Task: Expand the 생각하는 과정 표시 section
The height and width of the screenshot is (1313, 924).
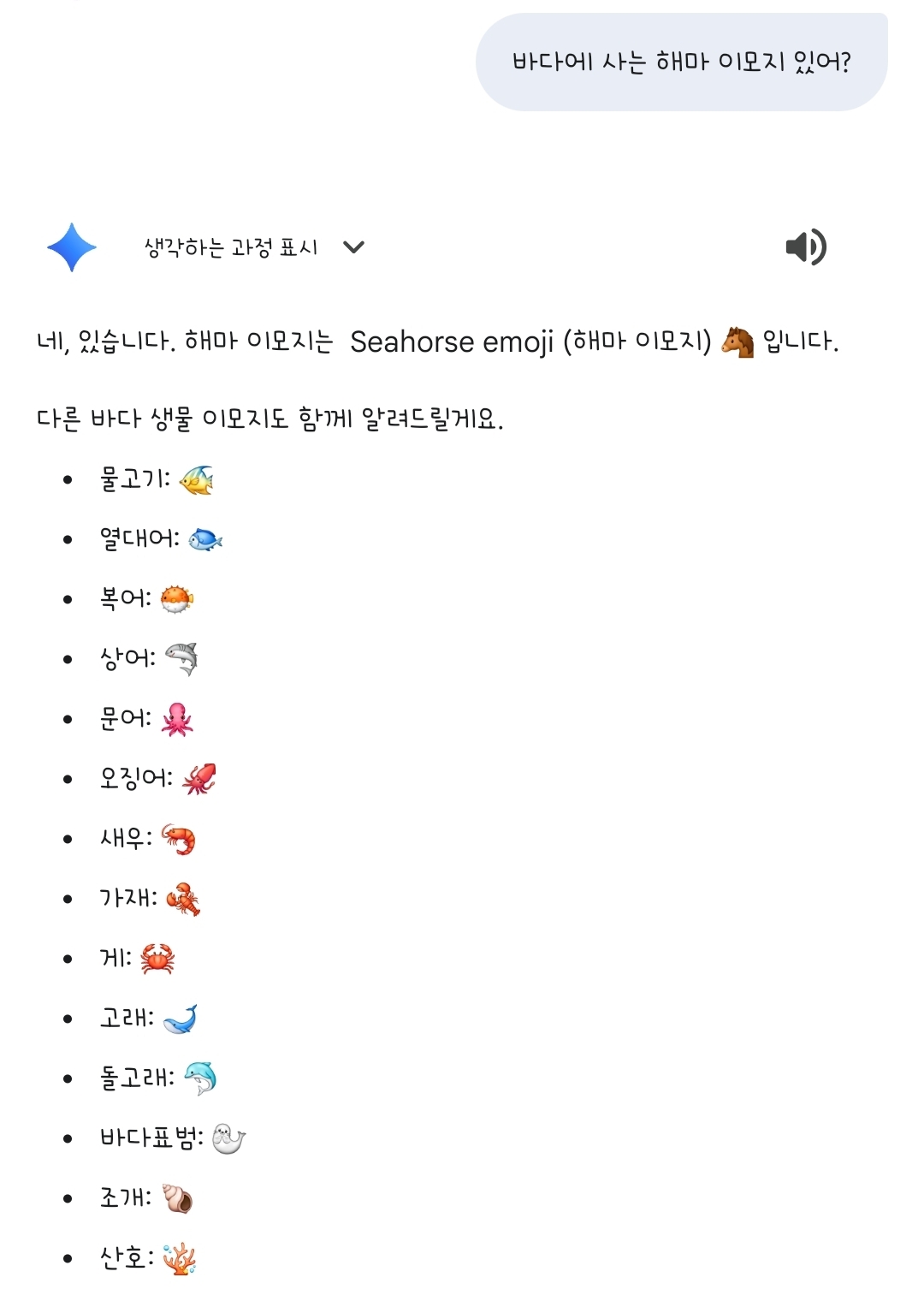Action: pos(254,247)
